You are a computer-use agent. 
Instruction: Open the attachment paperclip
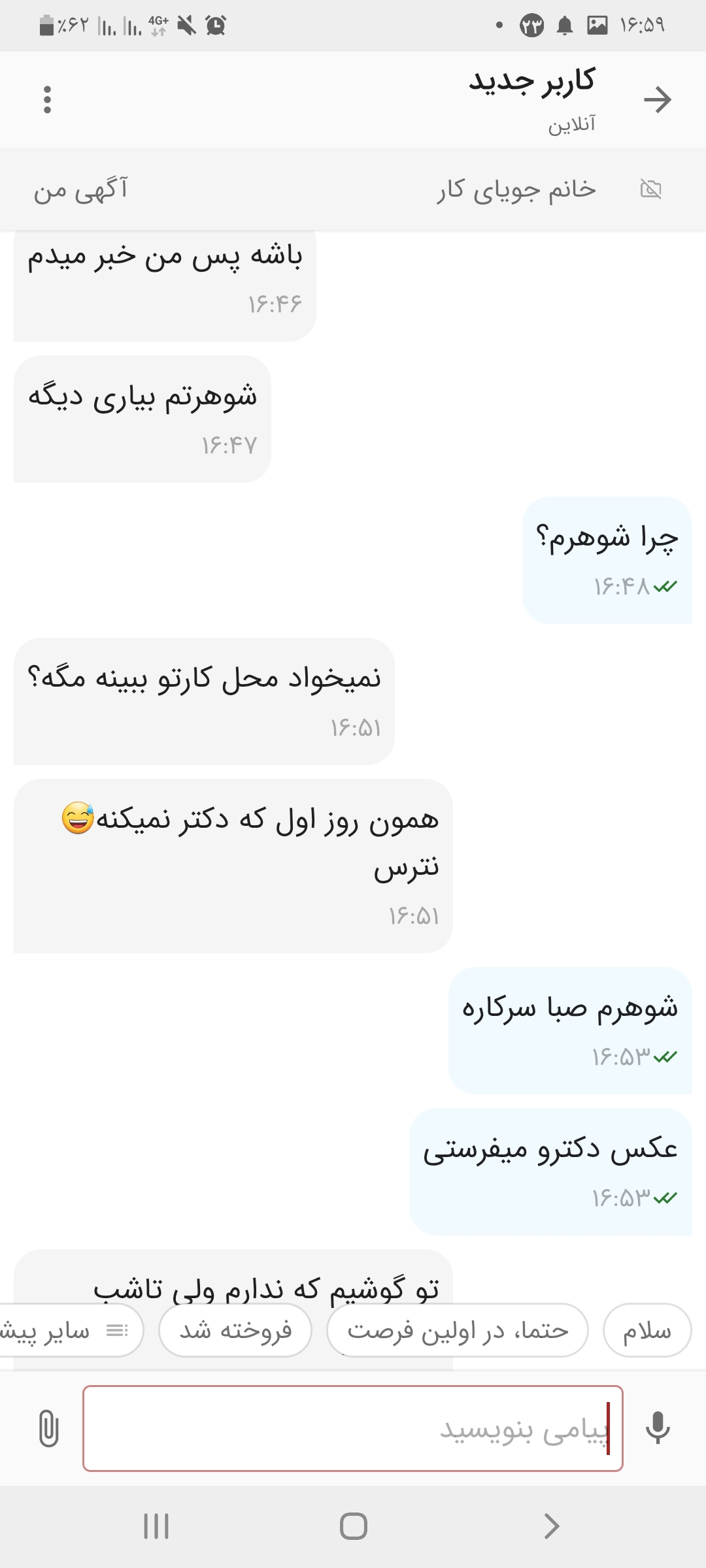(48, 1429)
